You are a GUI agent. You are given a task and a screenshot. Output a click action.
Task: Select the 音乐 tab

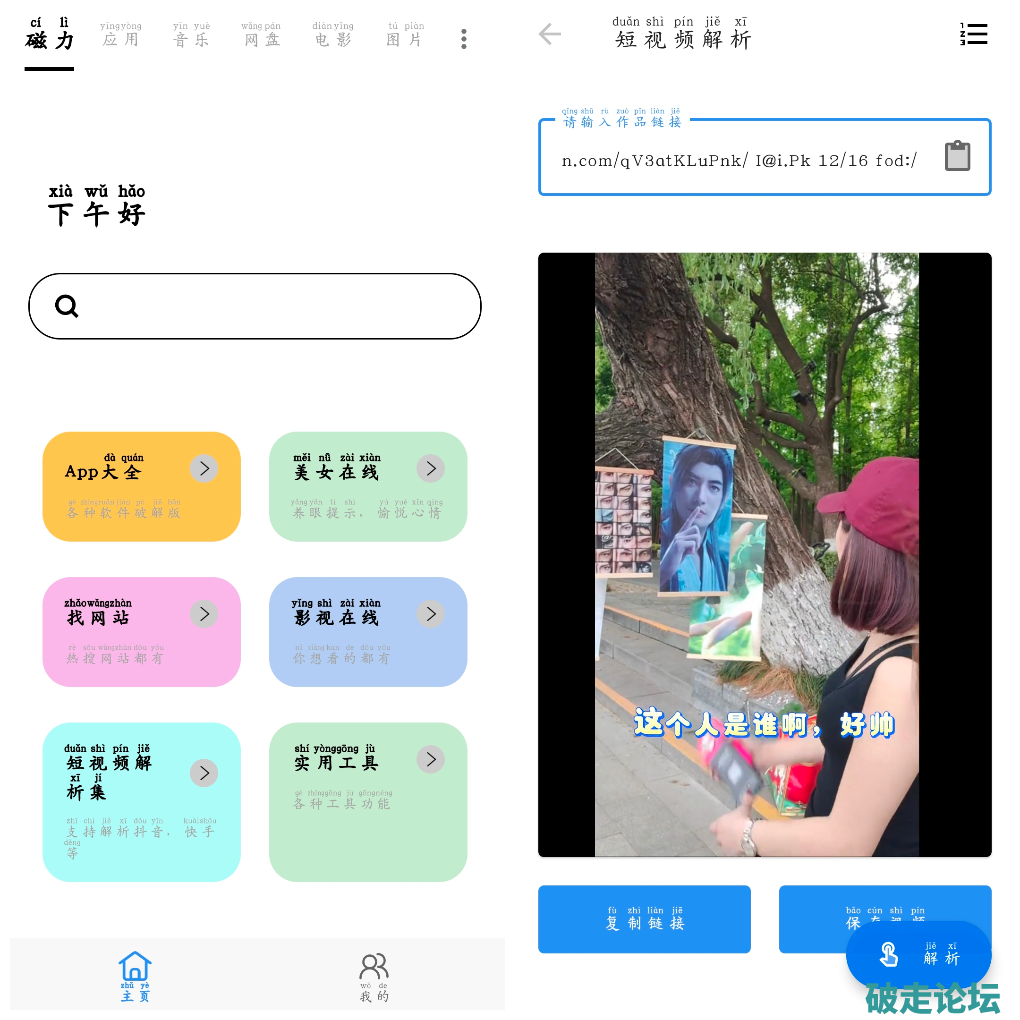click(192, 38)
